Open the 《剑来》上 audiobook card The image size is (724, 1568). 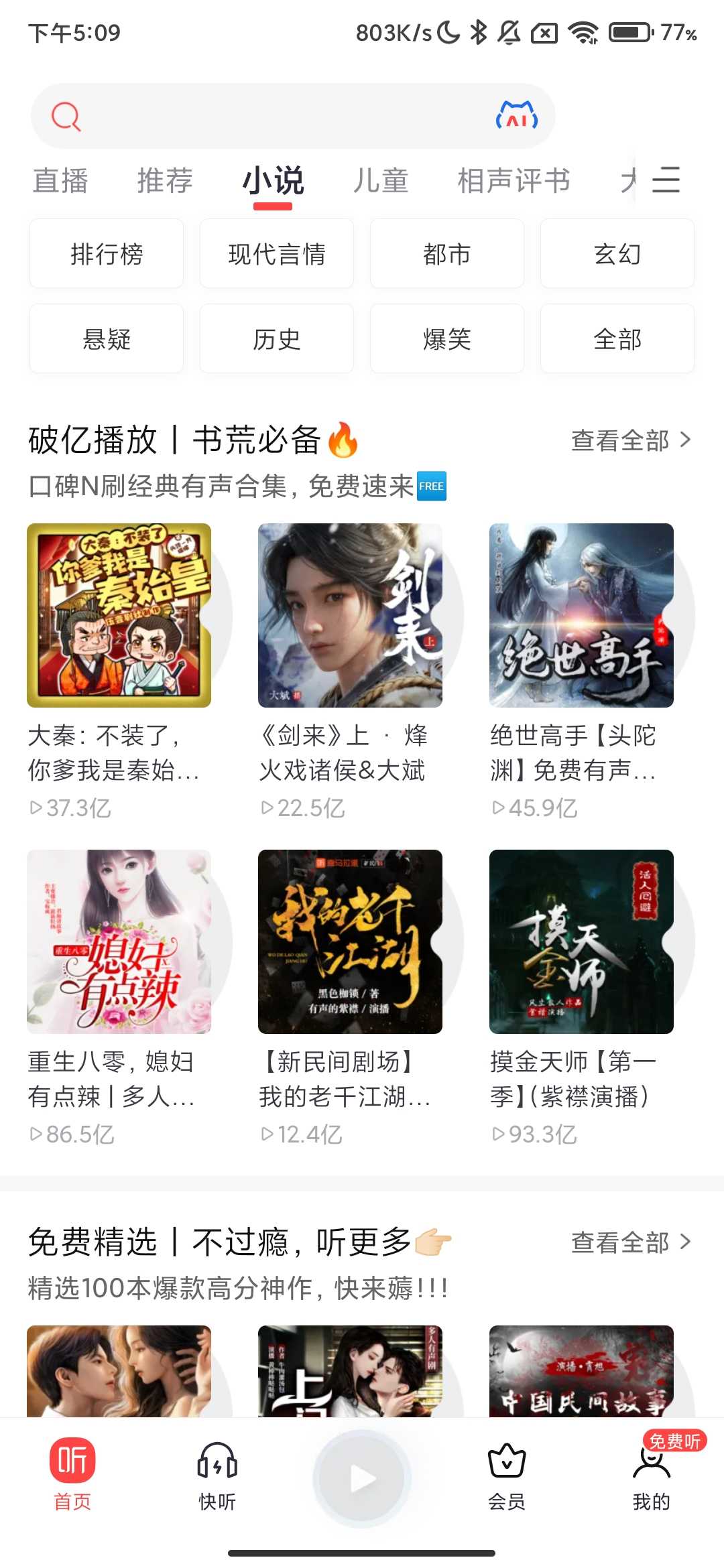tap(350, 615)
